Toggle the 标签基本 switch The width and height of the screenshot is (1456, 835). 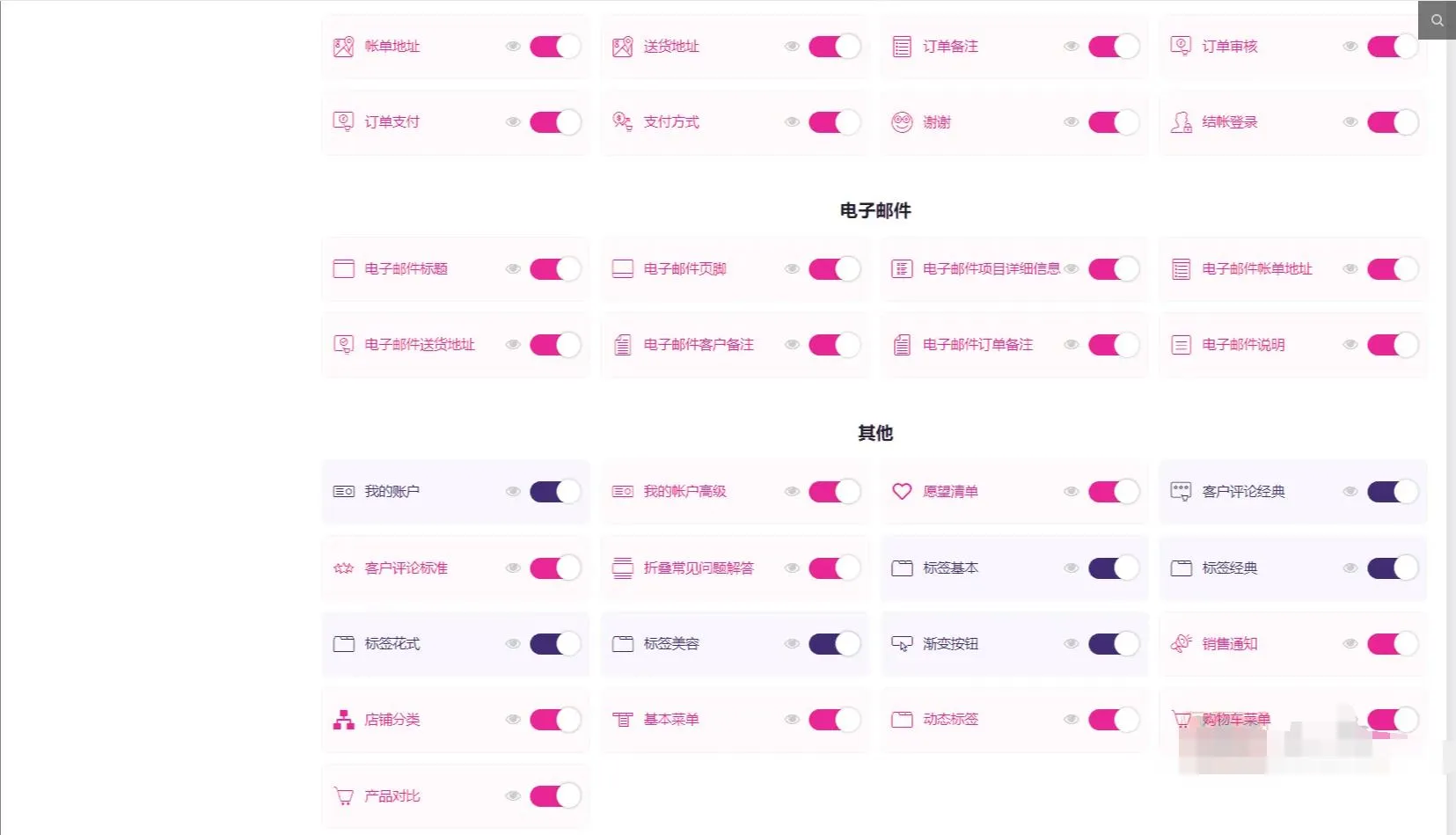coord(1113,568)
